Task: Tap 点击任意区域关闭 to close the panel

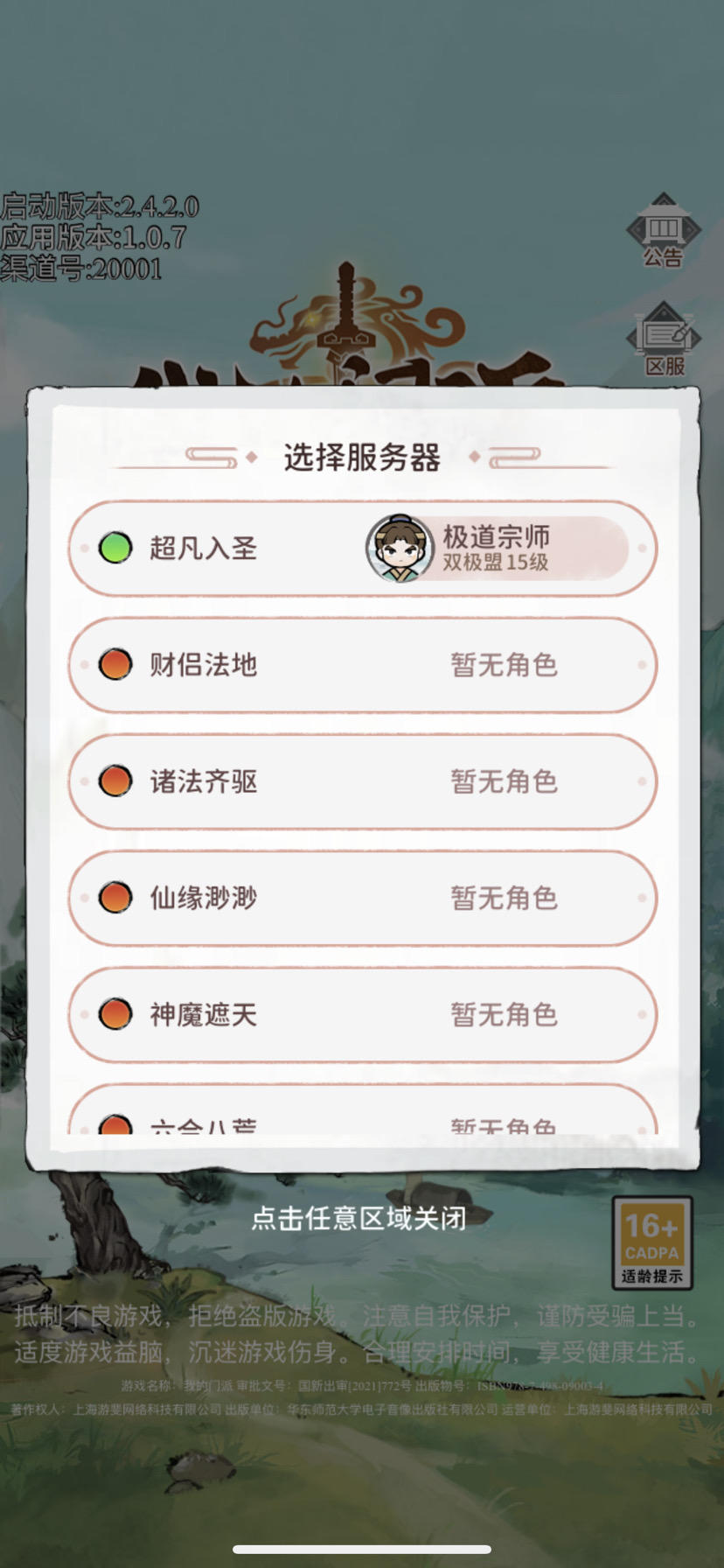Action: coord(361,1218)
